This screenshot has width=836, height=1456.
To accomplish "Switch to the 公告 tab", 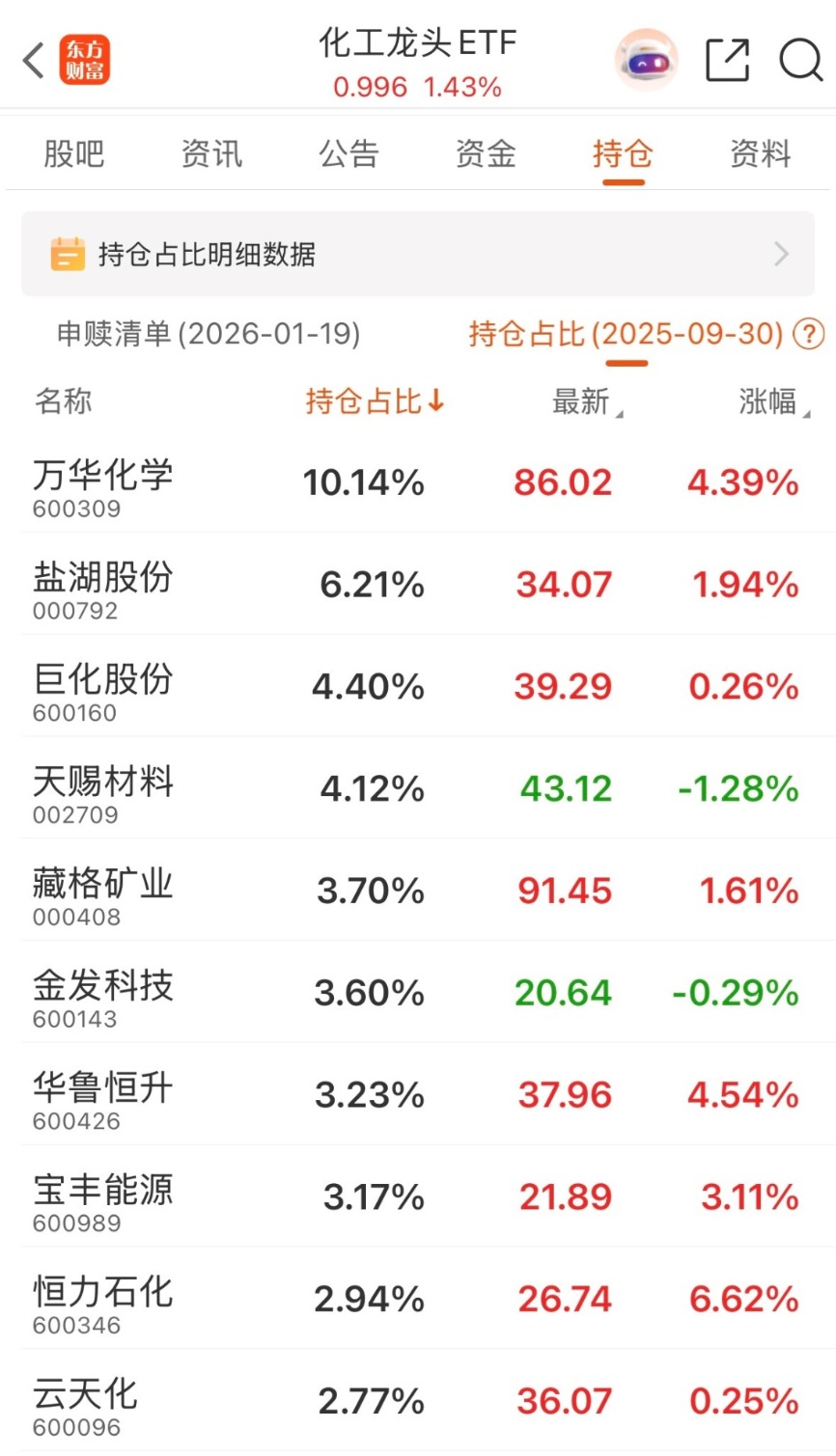I will point(348,153).
